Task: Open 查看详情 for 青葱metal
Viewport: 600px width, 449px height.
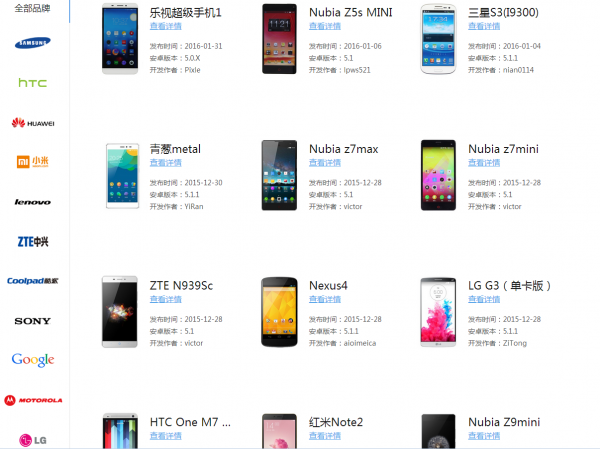Action: 165,162
